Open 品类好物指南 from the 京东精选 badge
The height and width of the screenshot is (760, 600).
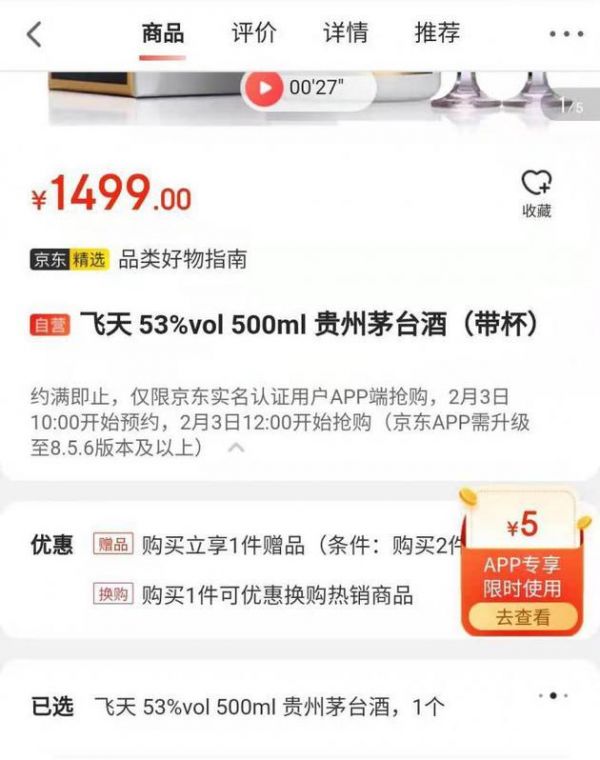click(182, 260)
